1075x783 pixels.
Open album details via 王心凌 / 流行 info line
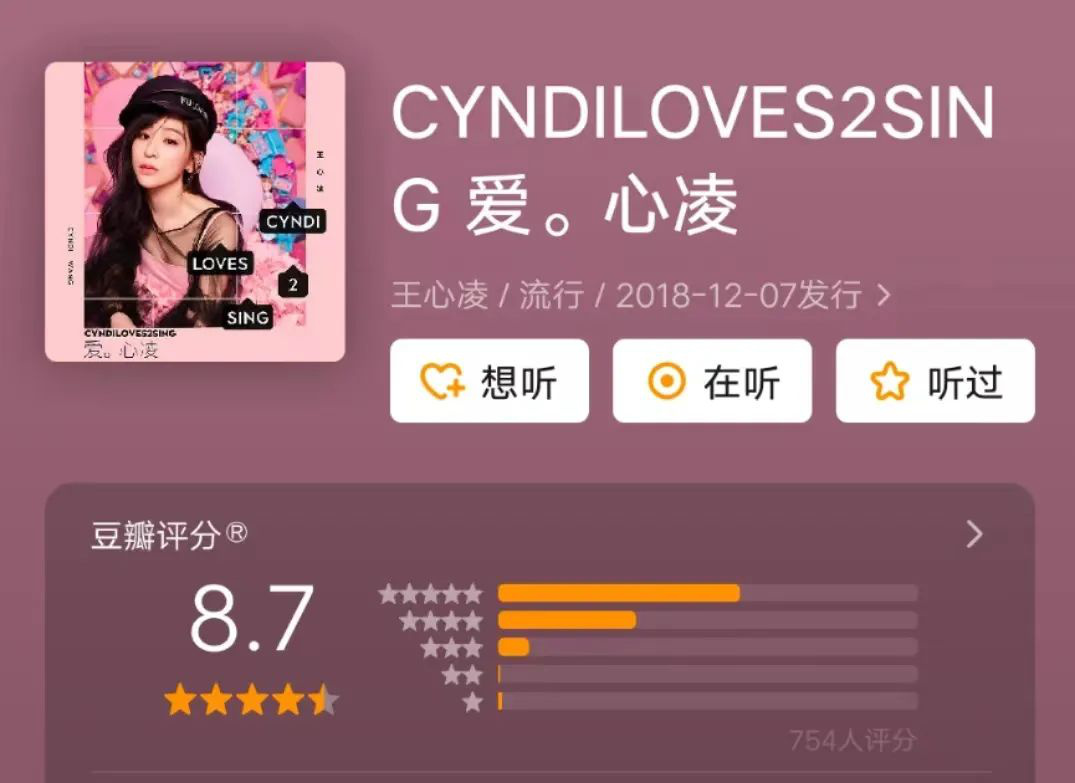tap(640, 295)
